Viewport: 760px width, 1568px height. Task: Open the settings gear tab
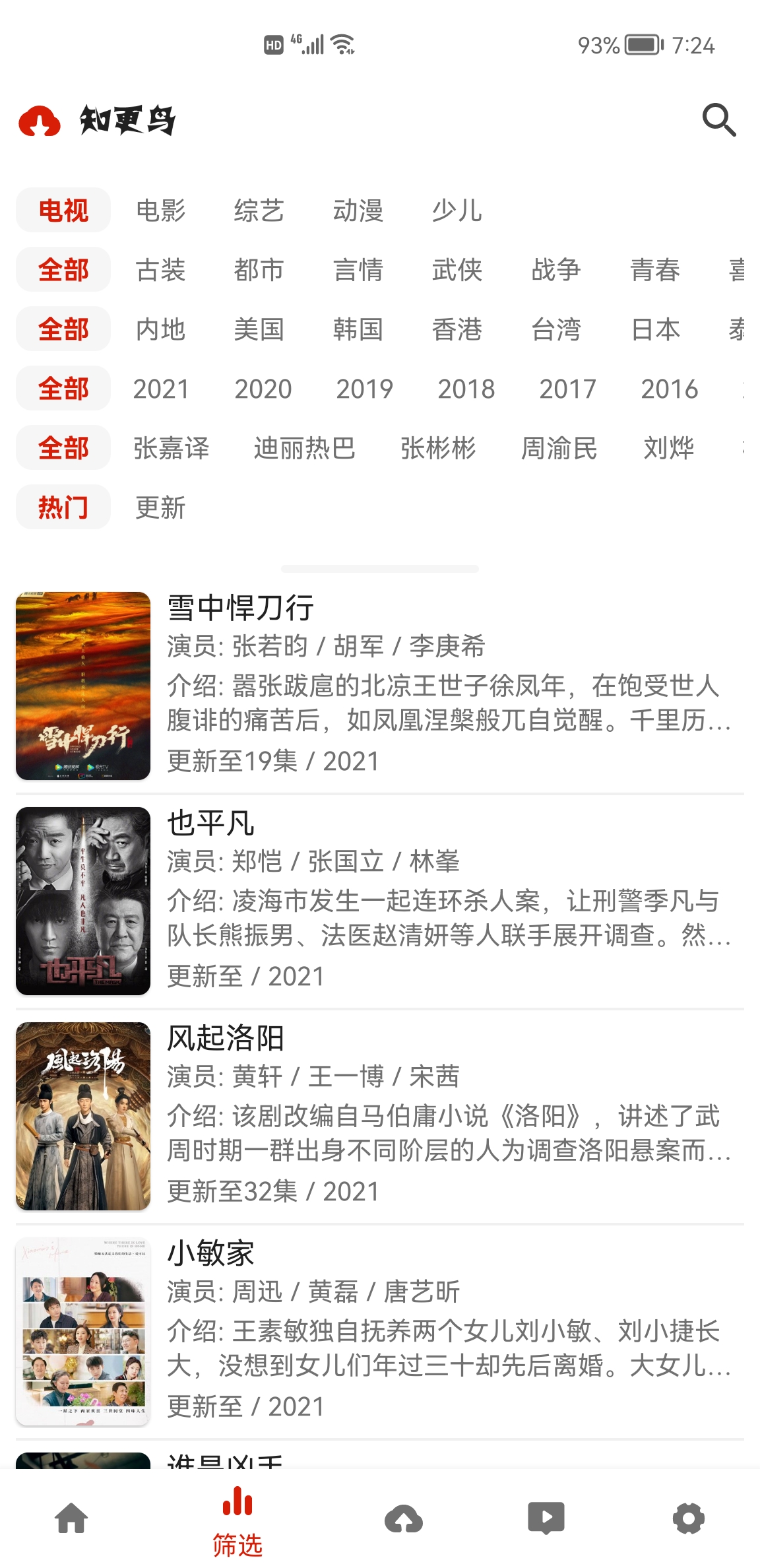click(688, 1519)
